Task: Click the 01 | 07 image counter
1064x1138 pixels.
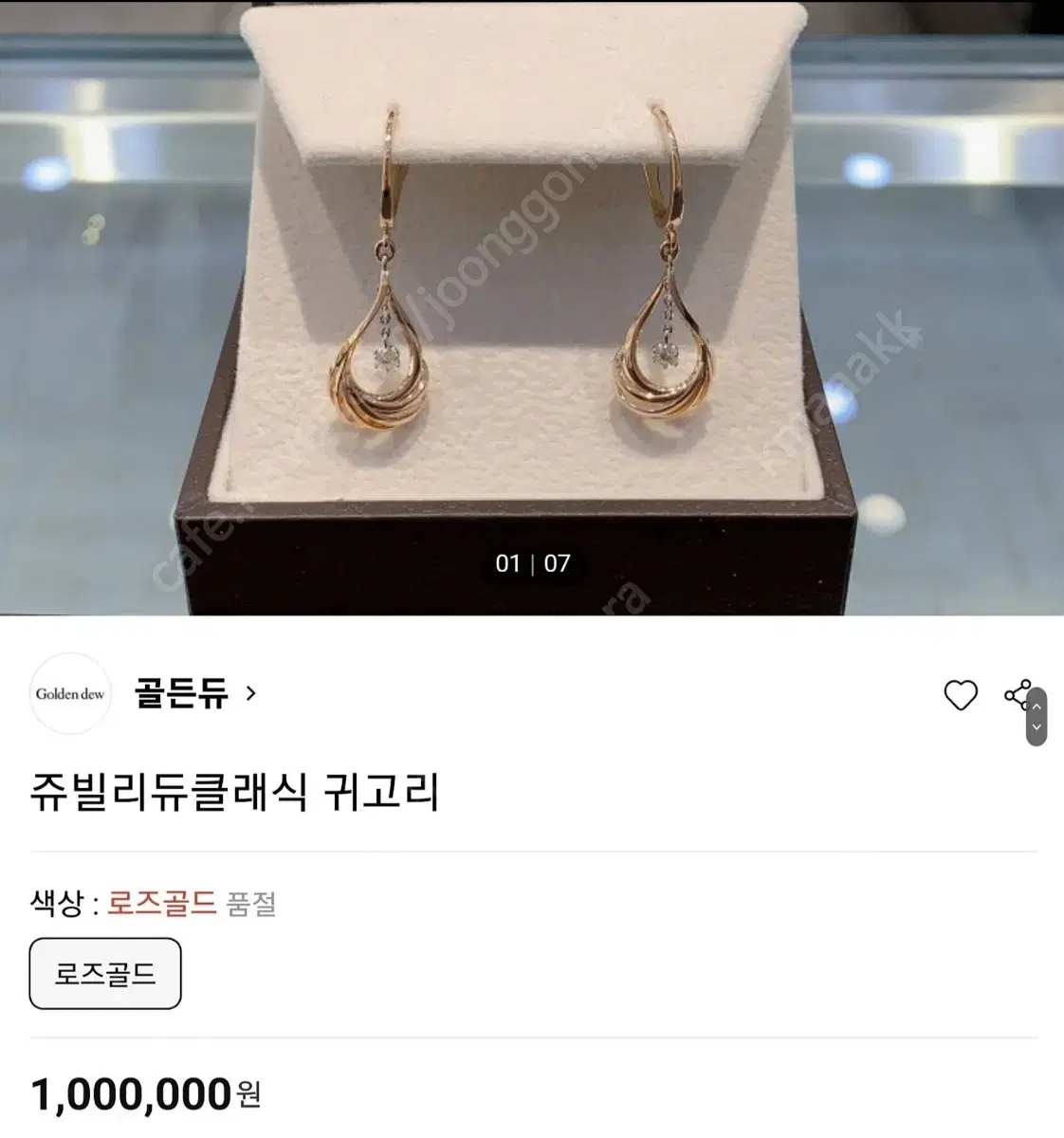Action: coord(531,563)
